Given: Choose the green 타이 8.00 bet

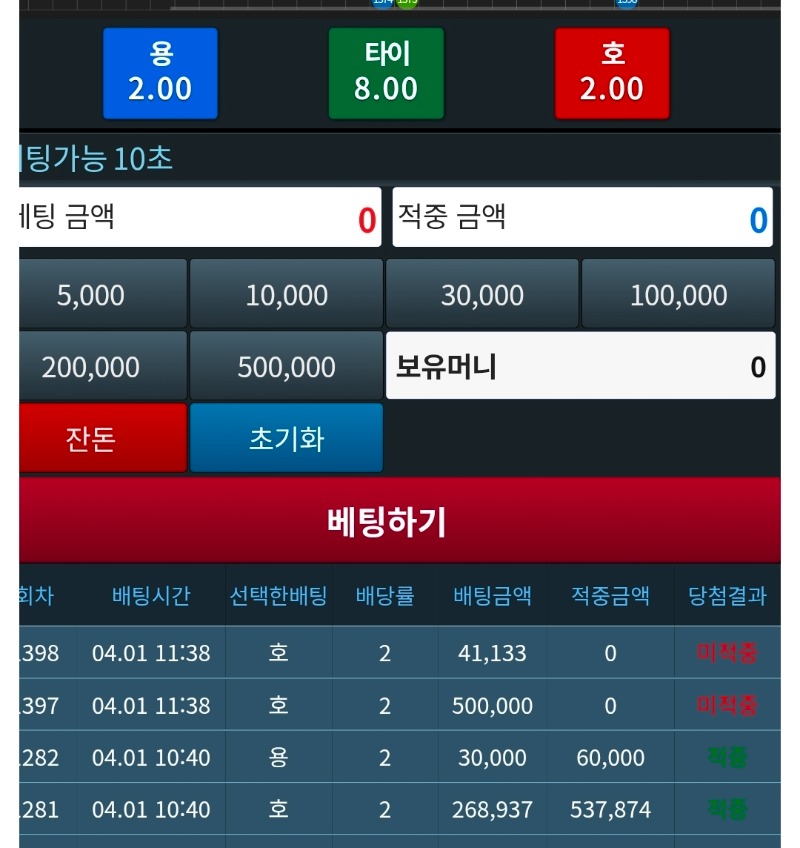Looking at the screenshot, I should (386, 73).
